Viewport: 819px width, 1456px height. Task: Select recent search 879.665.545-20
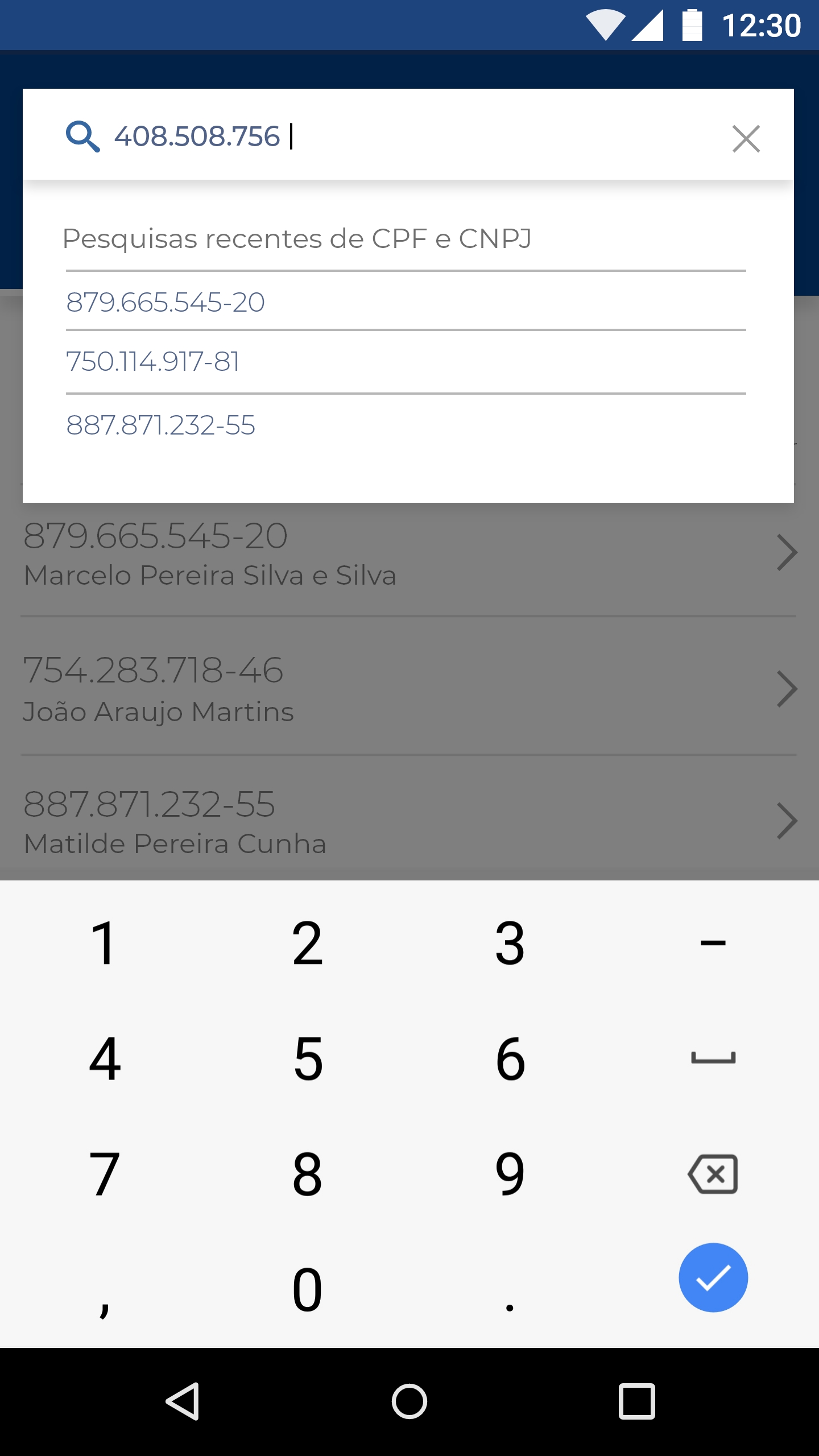pyautogui.click(x=406, y=302)
